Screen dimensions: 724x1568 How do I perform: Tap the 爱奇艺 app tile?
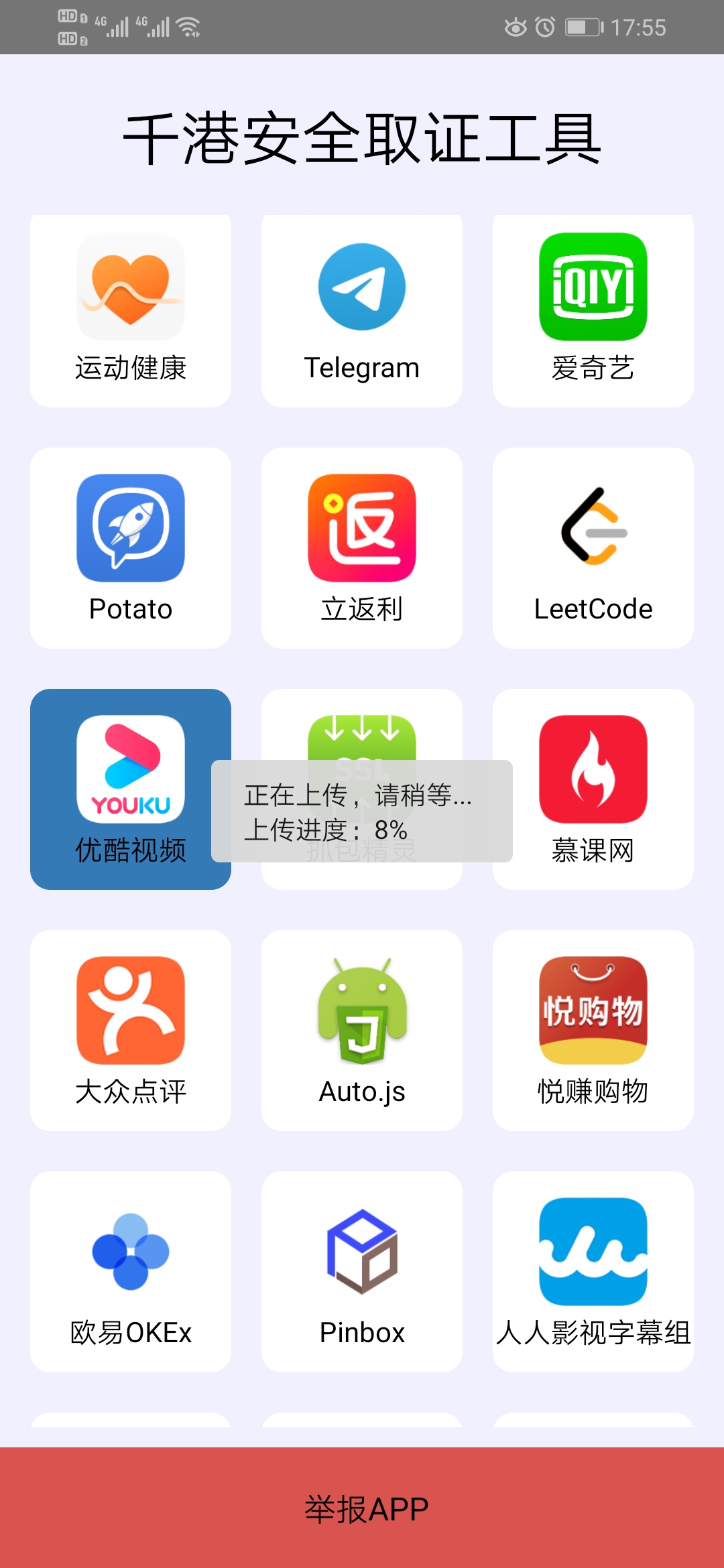click(x=593, y=310)
